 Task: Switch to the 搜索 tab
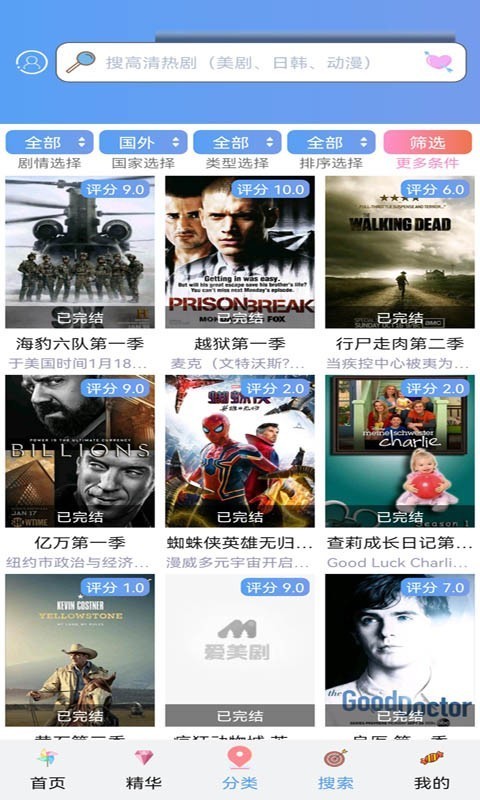coord(336,770)
